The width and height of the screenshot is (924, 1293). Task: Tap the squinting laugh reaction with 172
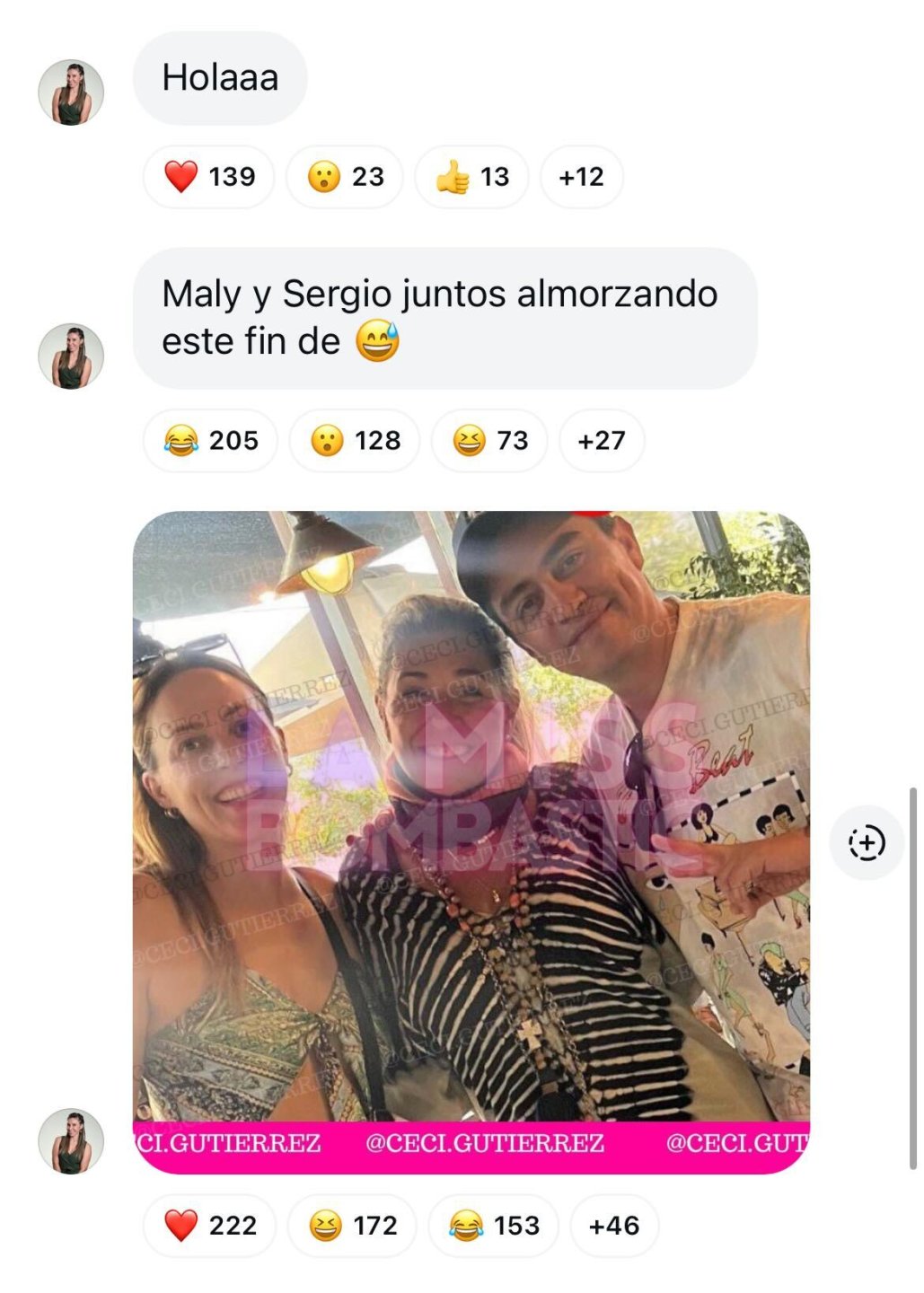click(x=352, y=1226)
